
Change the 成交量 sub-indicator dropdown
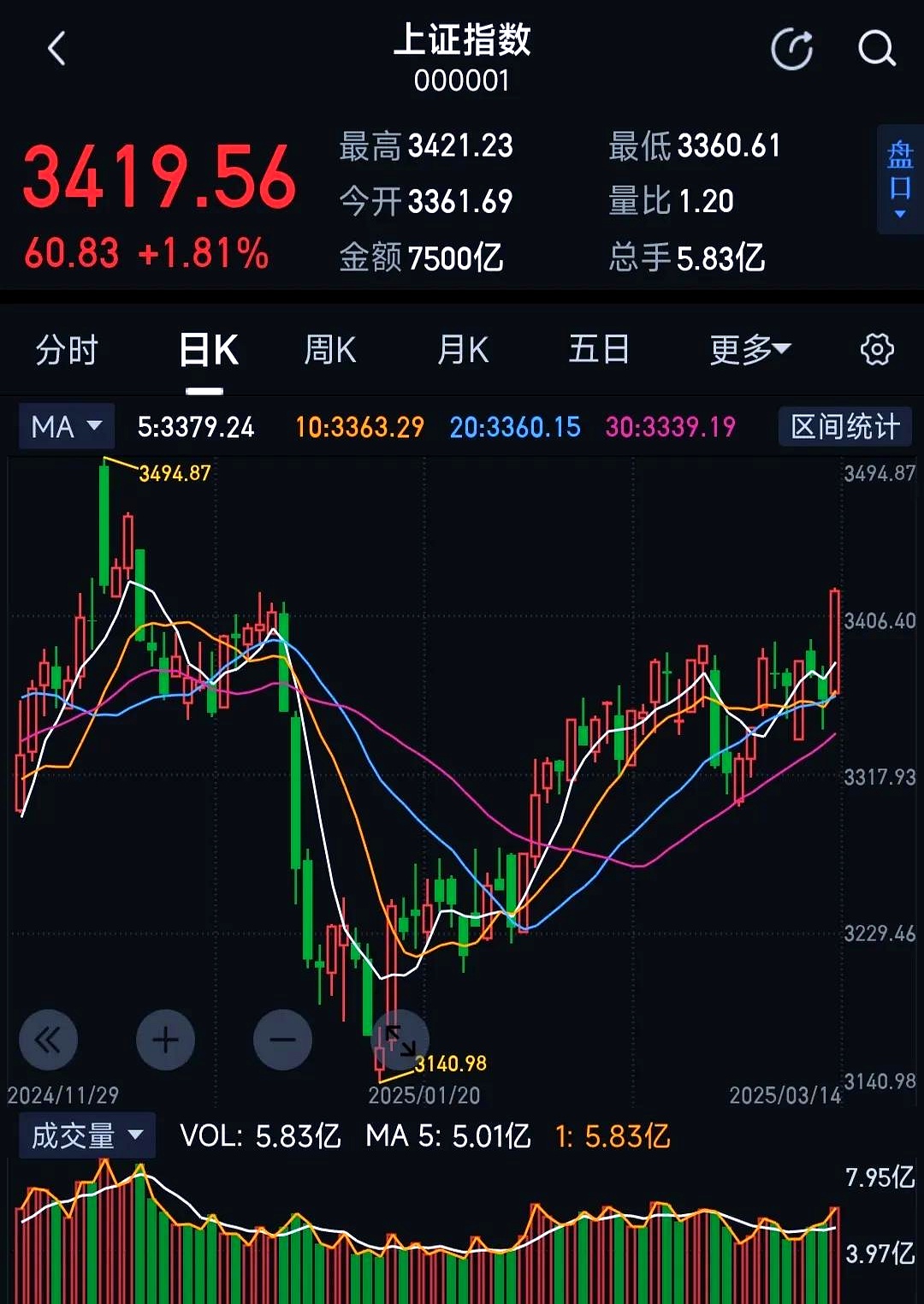[86, 1136]
